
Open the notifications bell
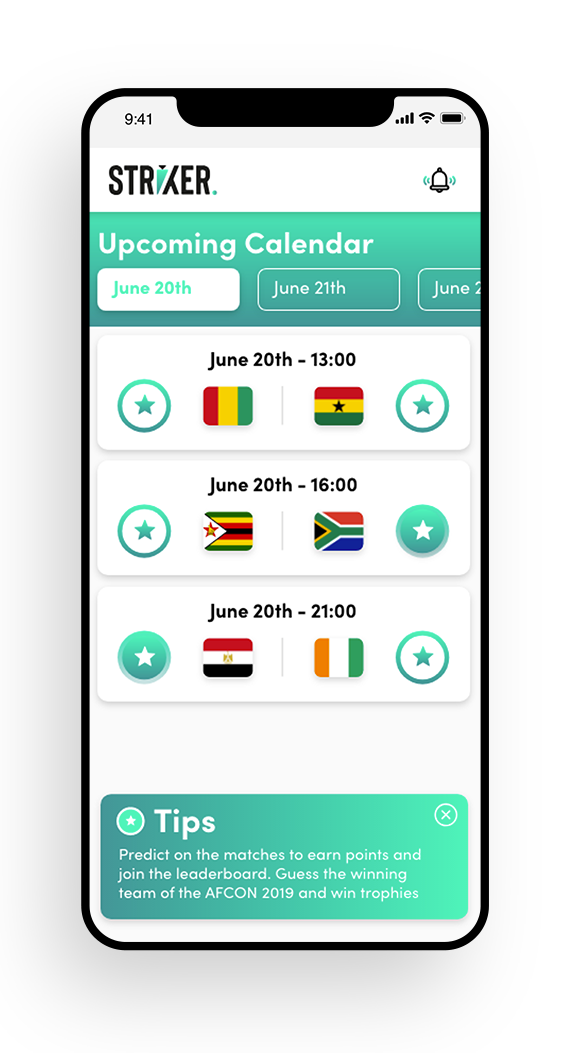440,180
